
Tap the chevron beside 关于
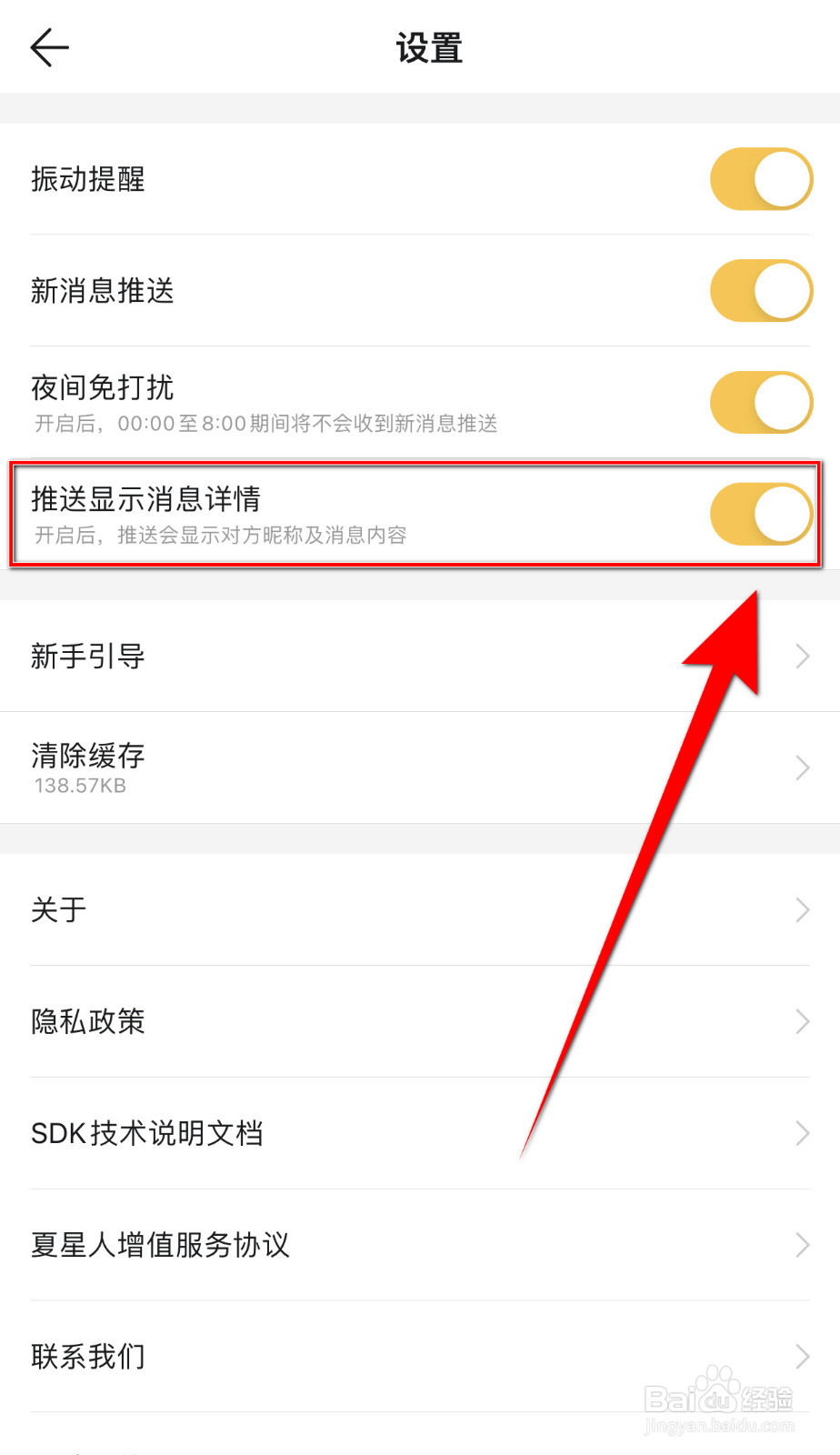pyautogui.click(x=802, y=909)
